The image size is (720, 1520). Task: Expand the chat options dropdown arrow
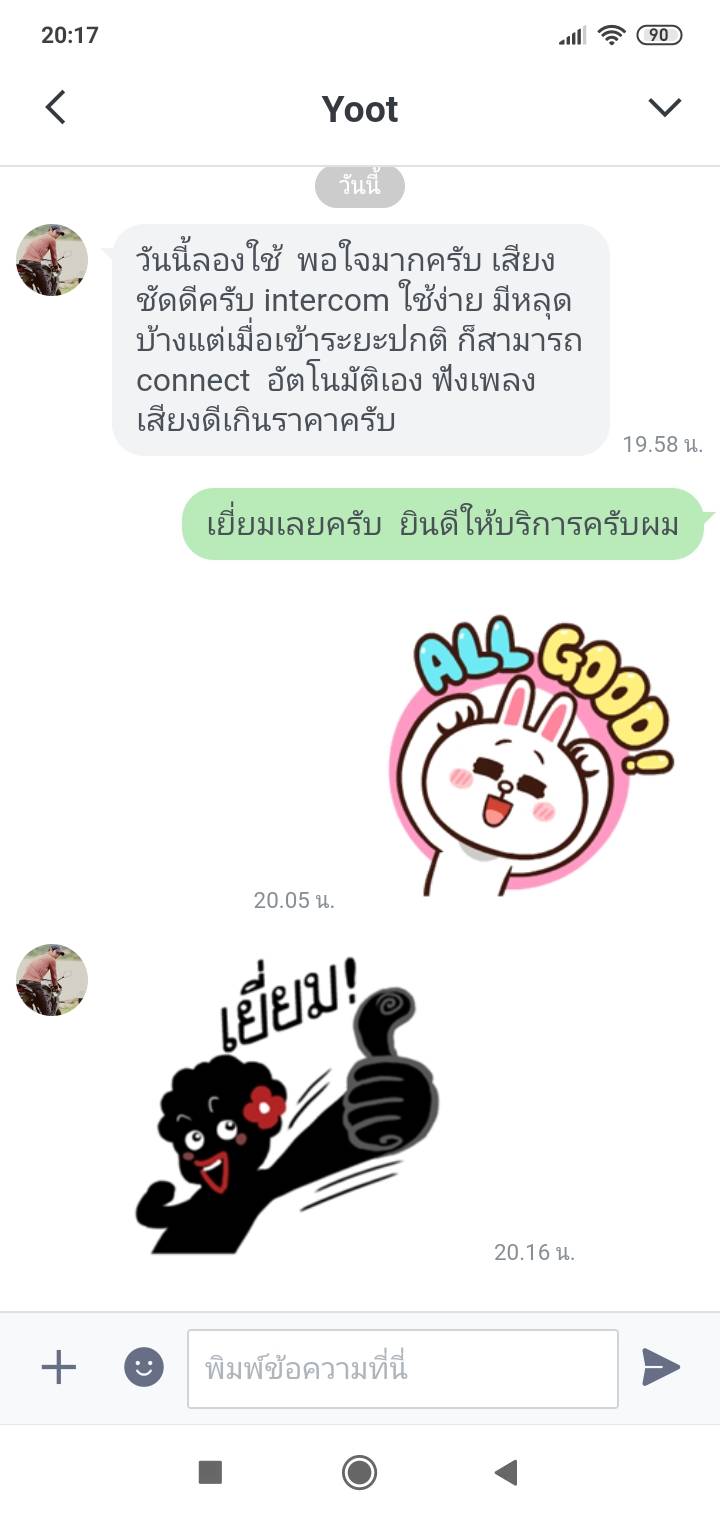point(664,107)
